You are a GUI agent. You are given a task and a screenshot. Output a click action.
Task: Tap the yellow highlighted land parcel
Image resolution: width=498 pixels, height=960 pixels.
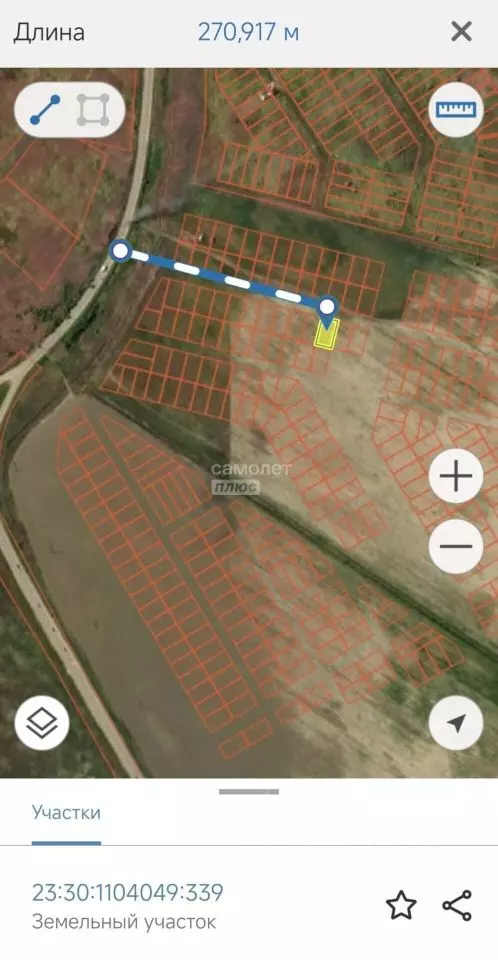(326, 334)
